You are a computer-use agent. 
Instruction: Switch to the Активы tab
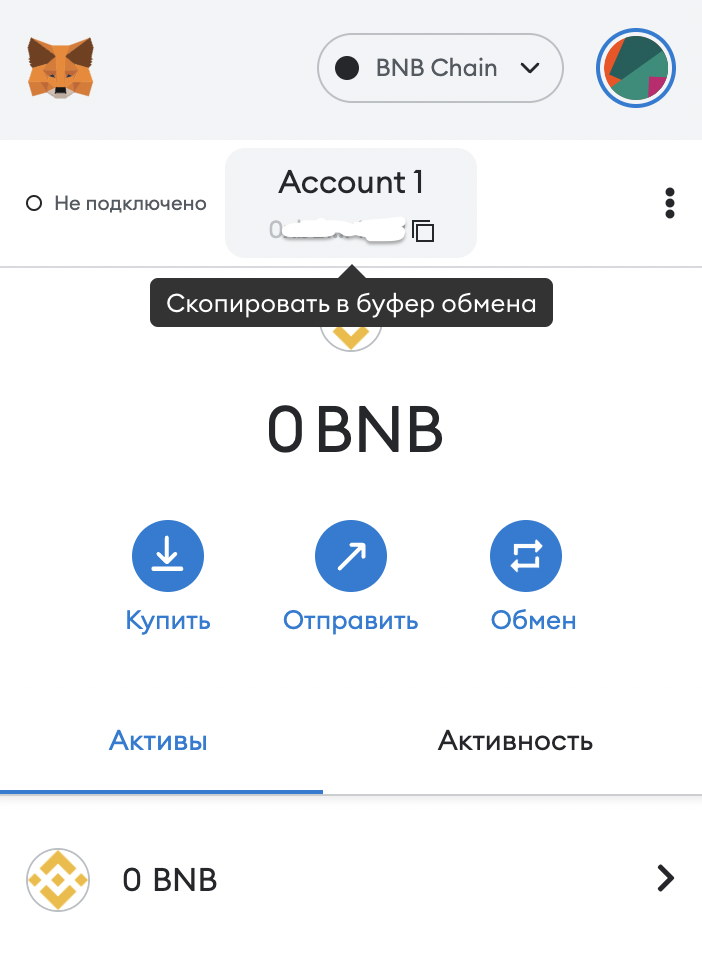click(158, 741)
